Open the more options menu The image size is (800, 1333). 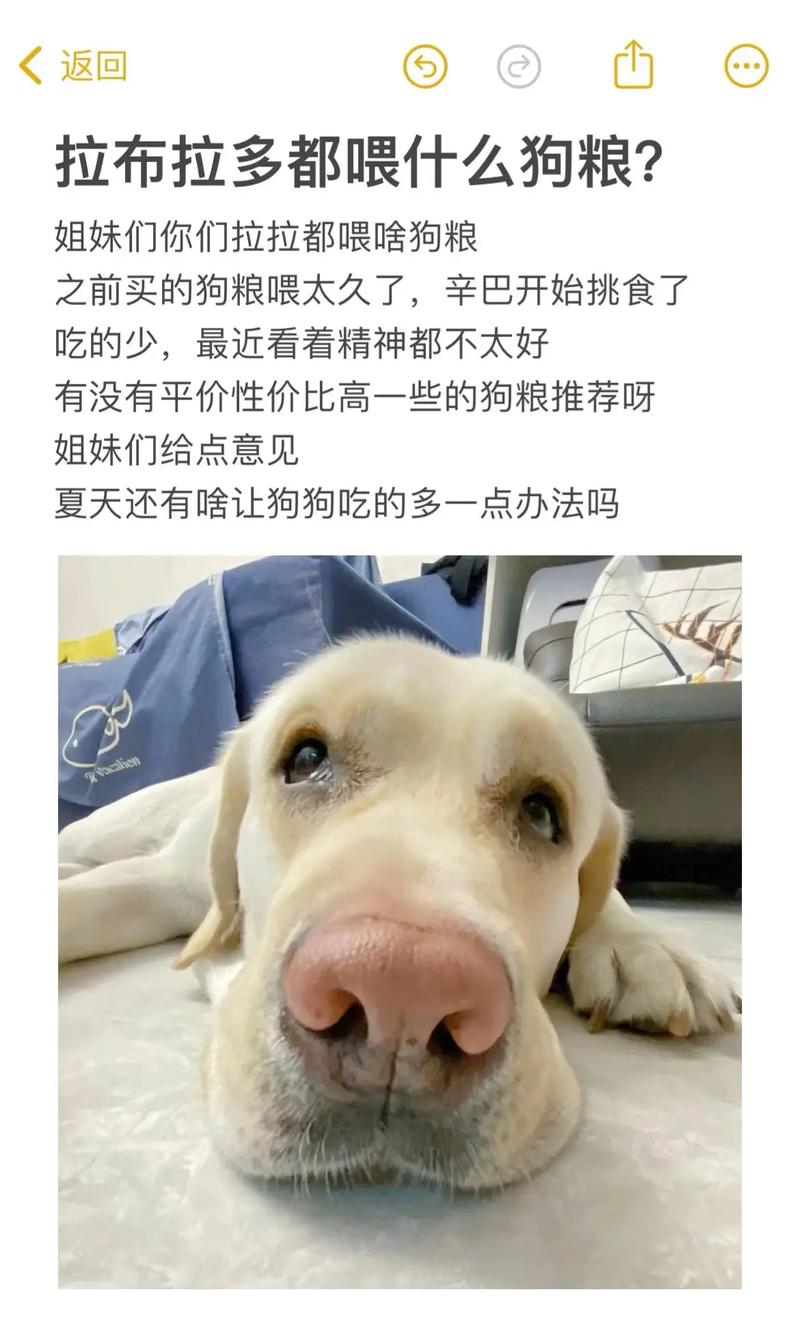[746, 67]
